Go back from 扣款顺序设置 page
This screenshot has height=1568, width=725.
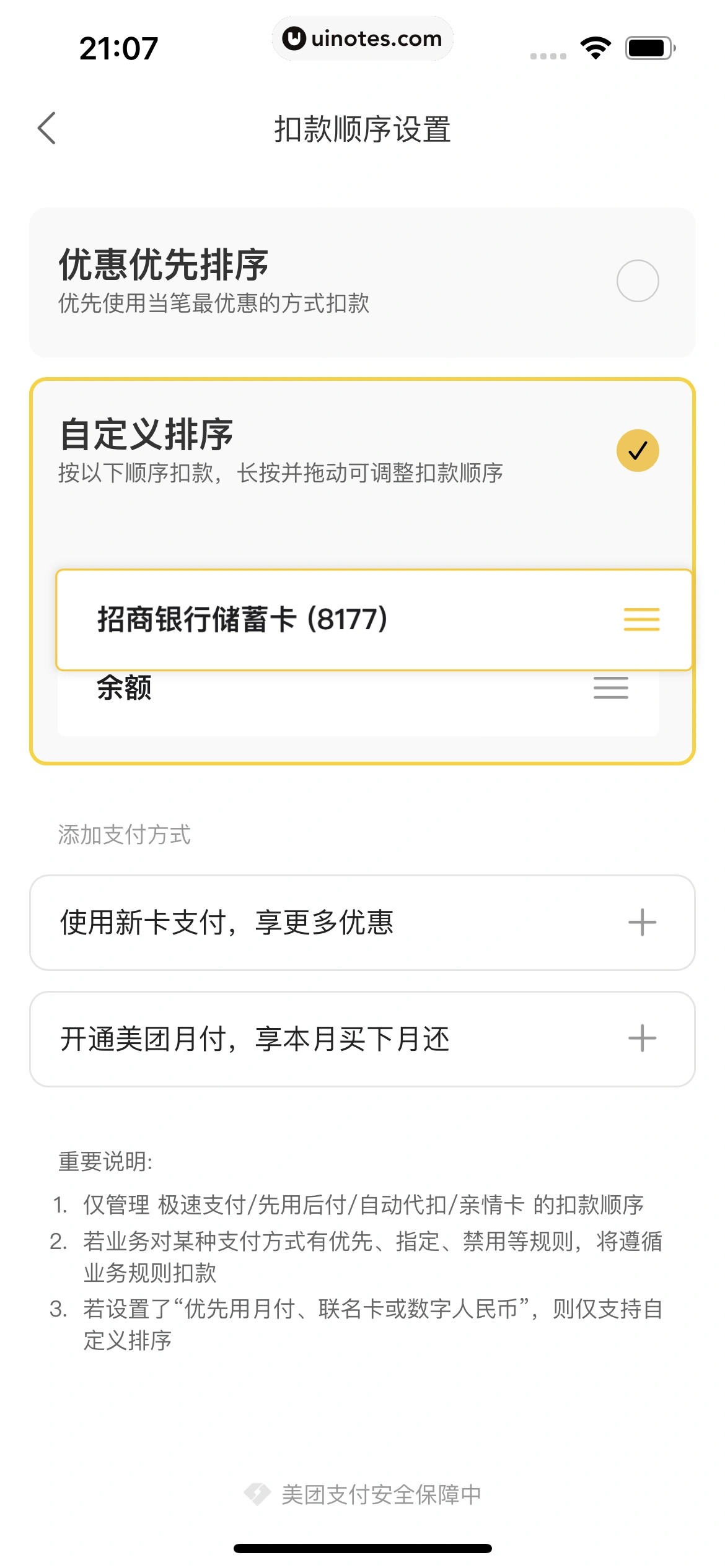(47, 129)
